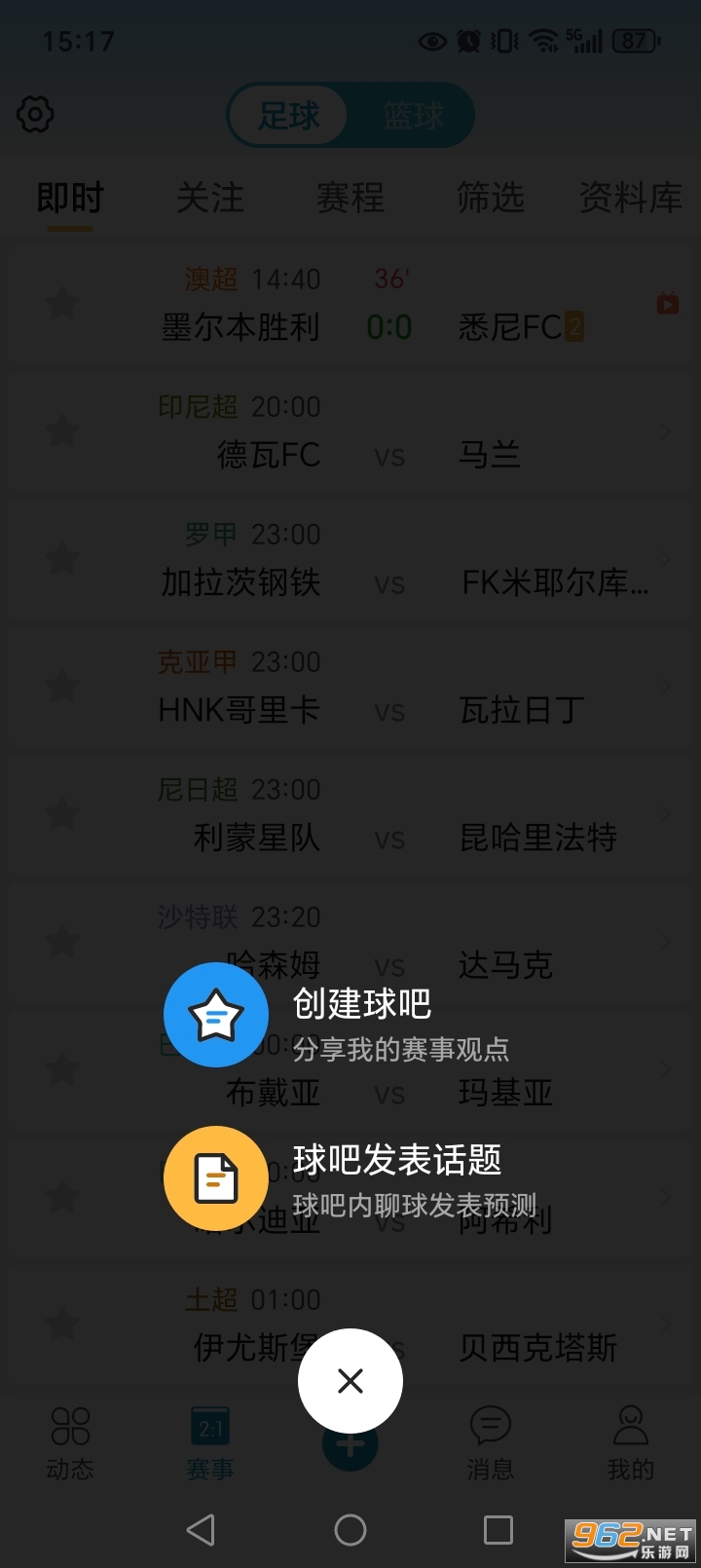Image resolution: width=701 pixels, height=1568 pixels.
Task: Tap the 球吧发表话题 document icon
Action: 215,1178
